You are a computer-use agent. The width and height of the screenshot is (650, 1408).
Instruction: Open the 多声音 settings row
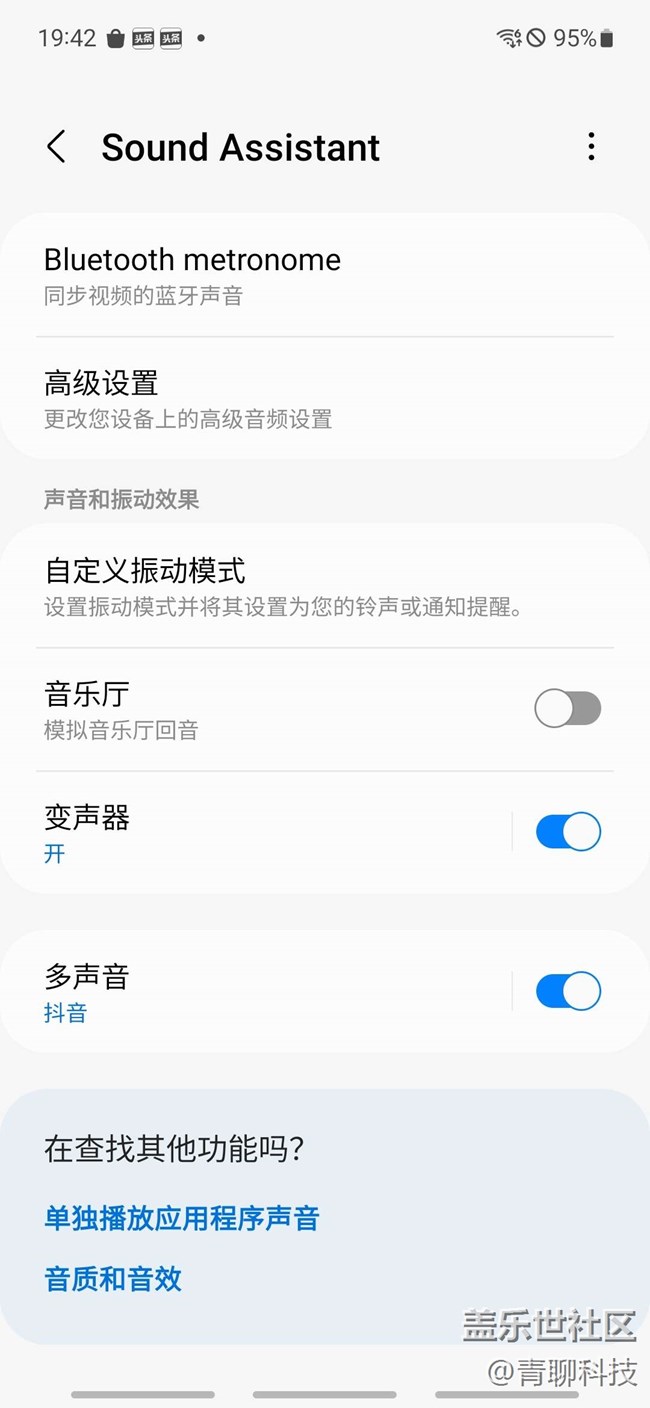click(260, 992)
